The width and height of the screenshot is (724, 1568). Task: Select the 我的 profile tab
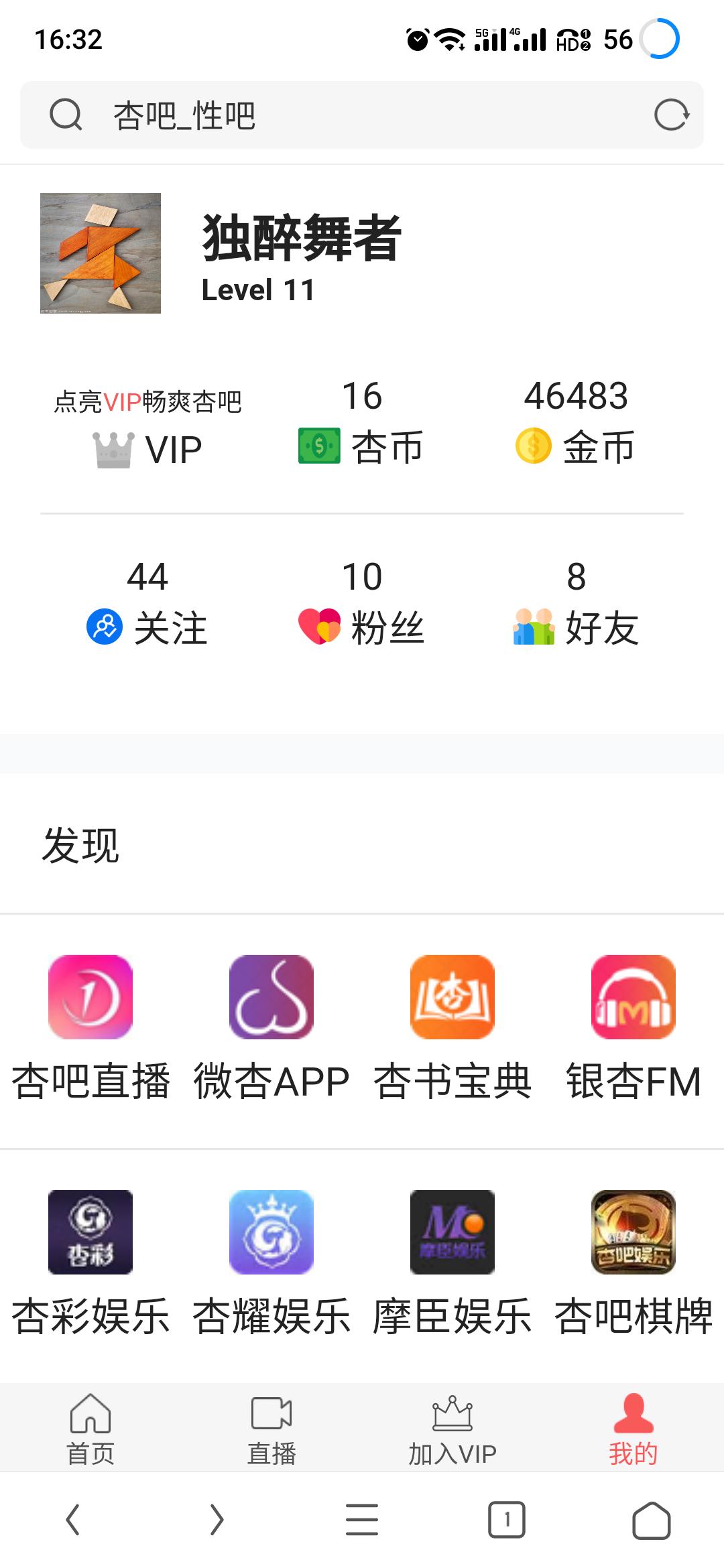click(x=633, y=1429)
